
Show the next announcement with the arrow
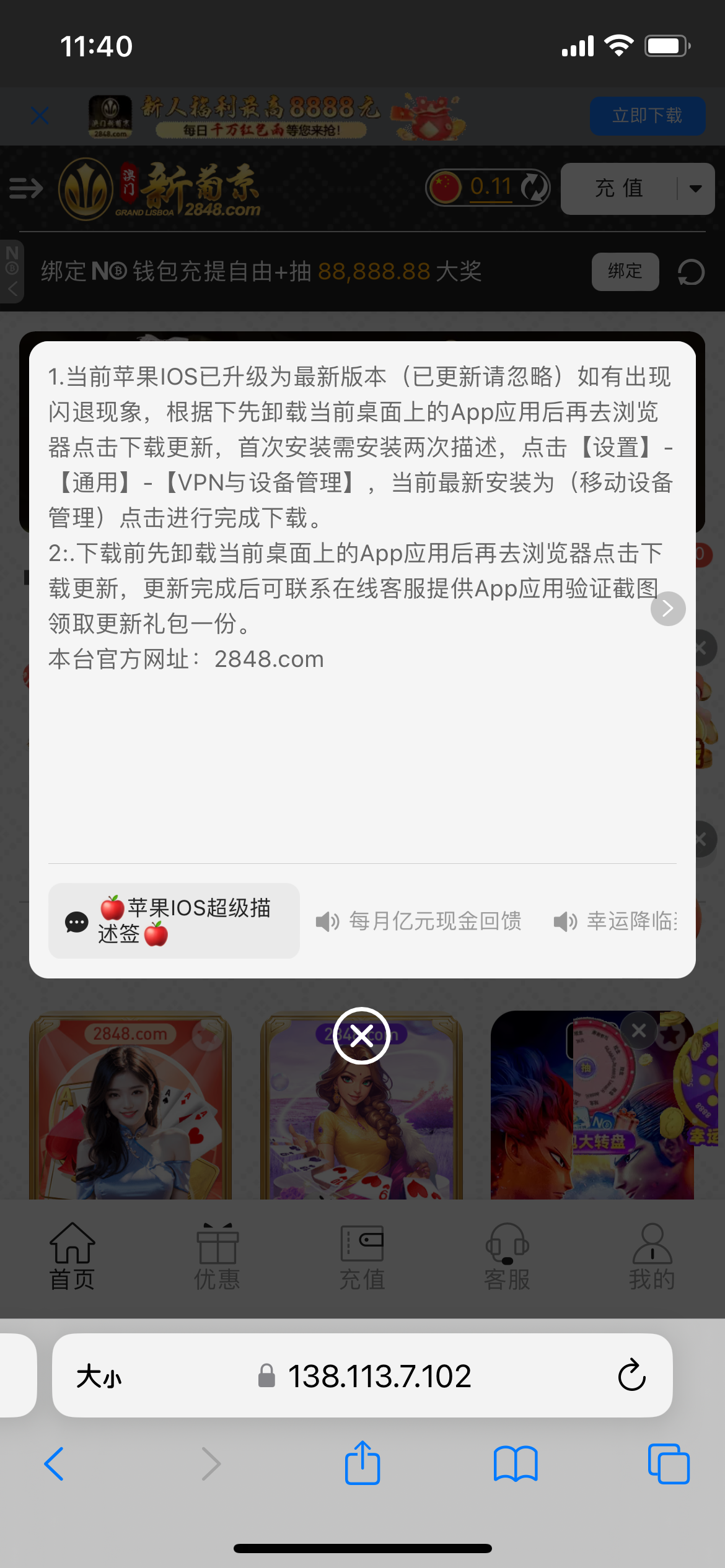(667, 609)
